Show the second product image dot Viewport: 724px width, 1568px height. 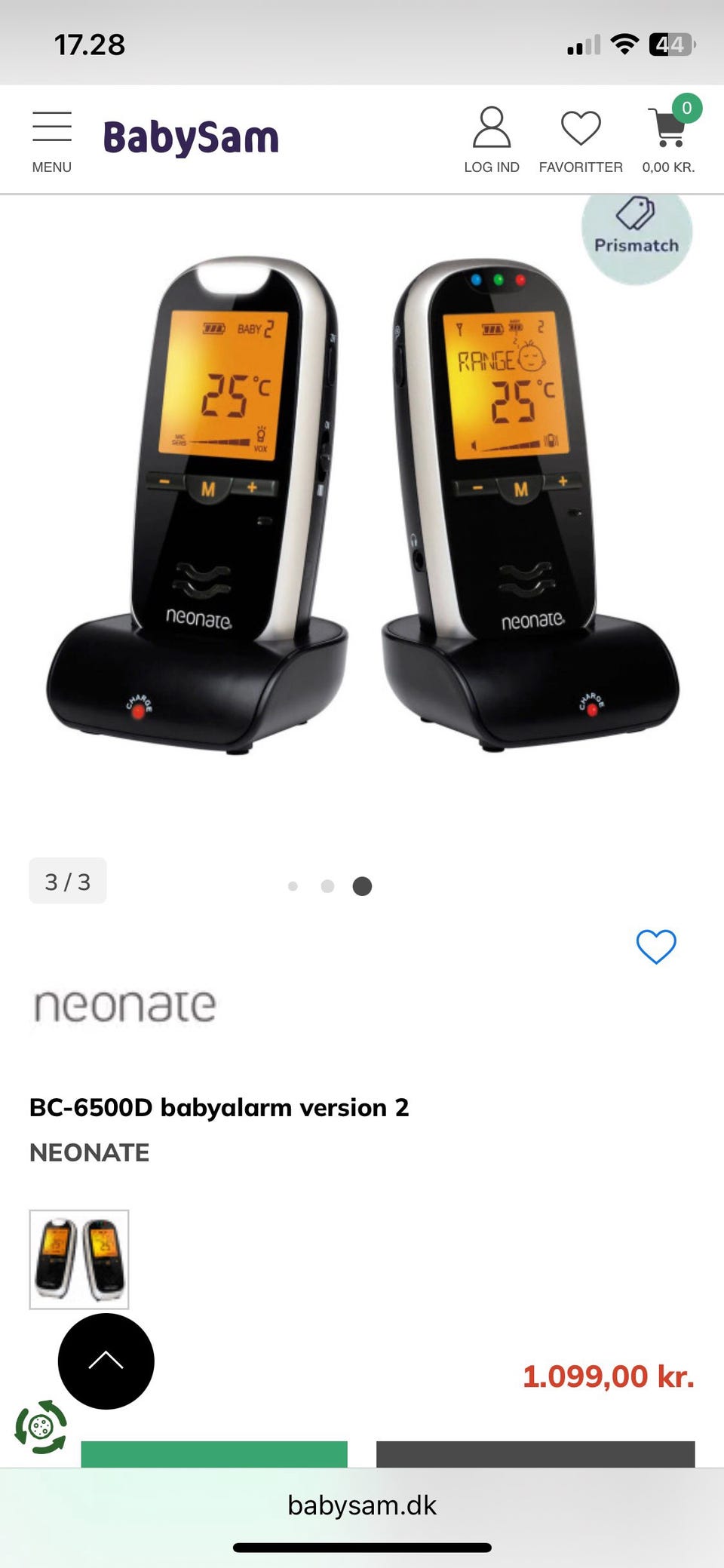(327, 886)
